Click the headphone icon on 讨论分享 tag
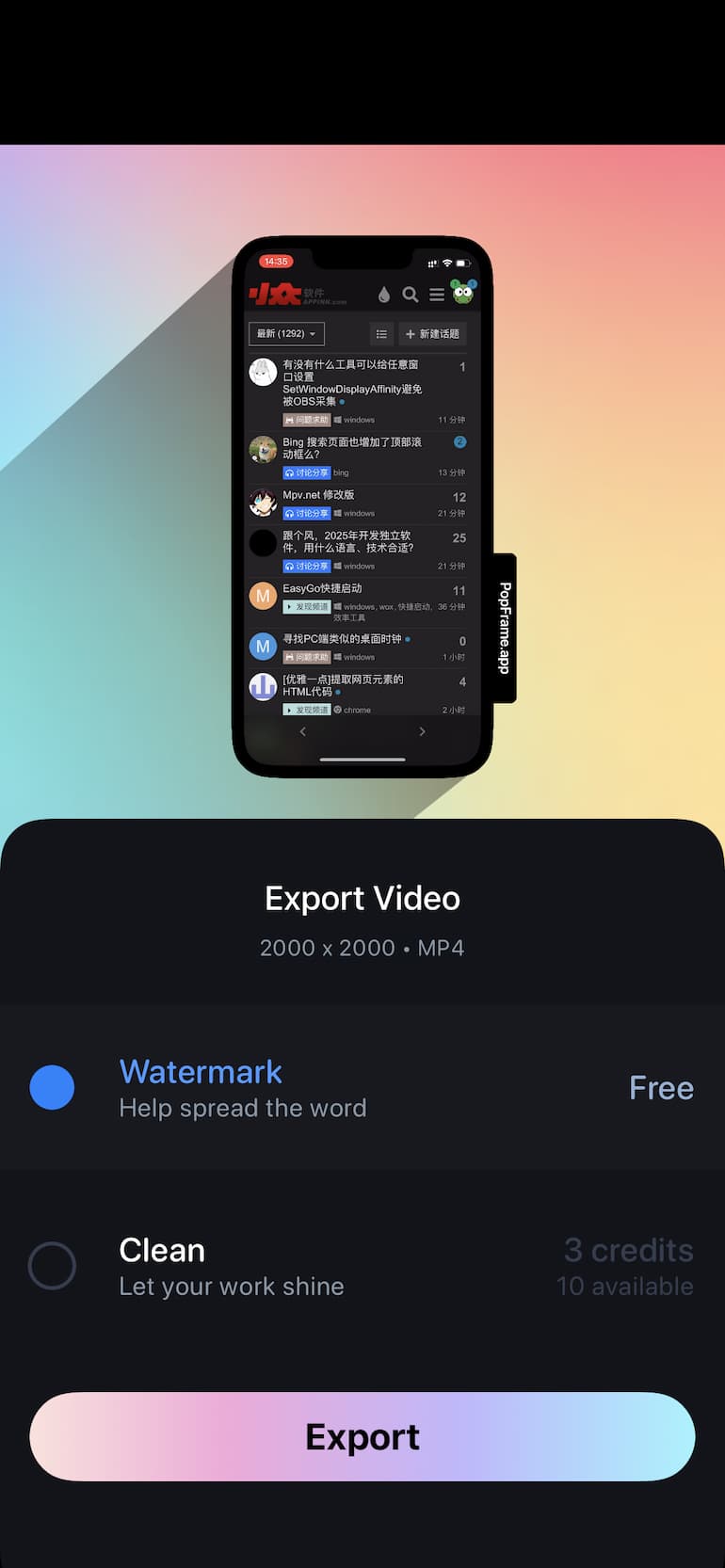 [289, 473]
